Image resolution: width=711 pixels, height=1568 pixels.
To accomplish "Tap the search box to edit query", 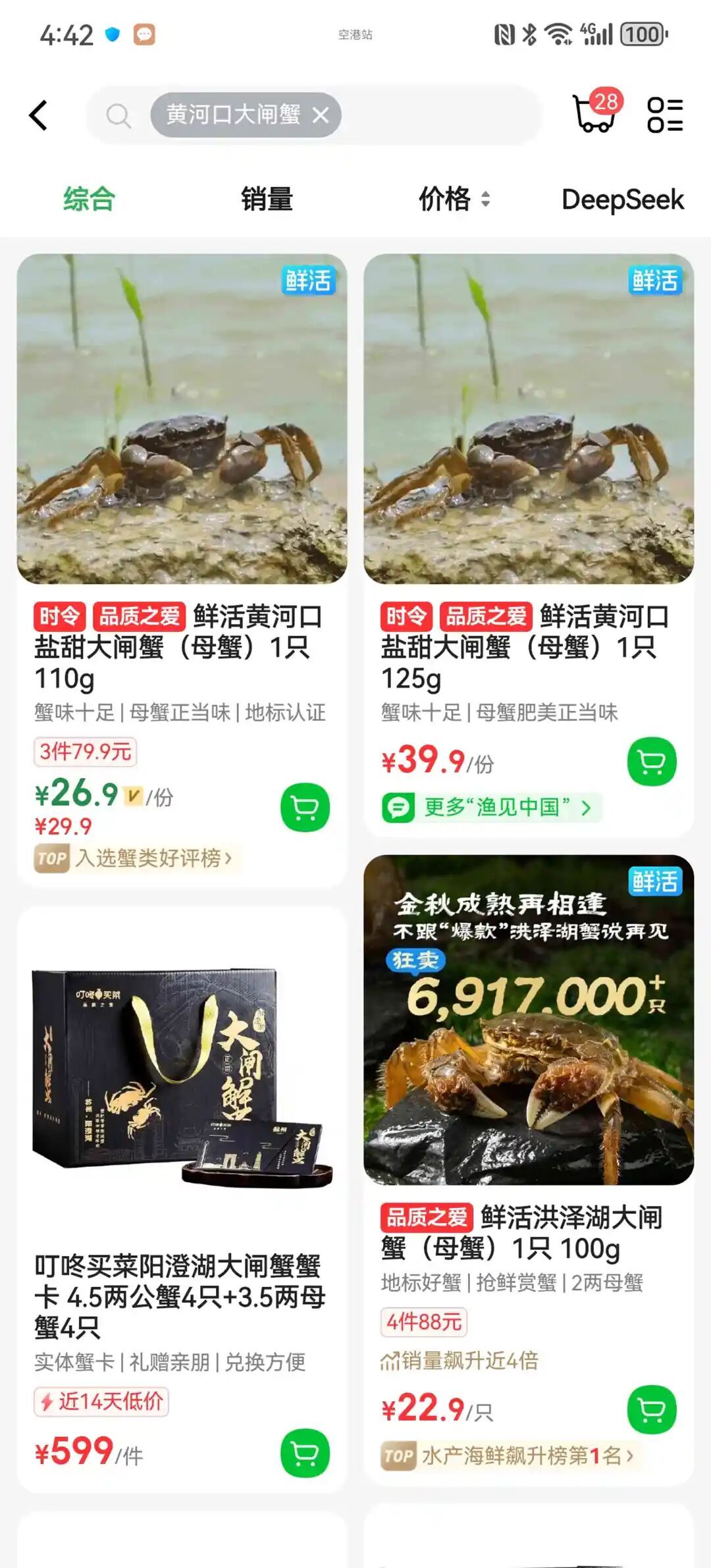I will 434,115.
